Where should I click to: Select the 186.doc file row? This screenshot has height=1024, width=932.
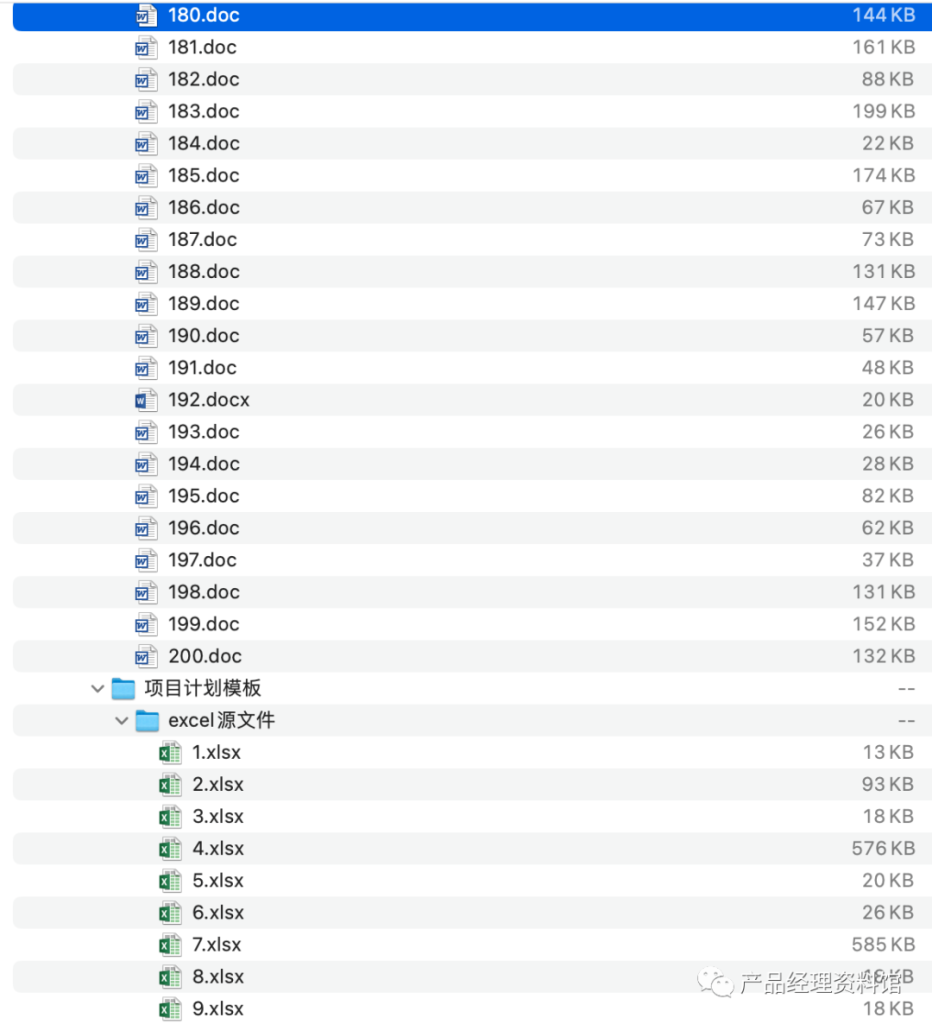pyautogui.click(x=203, y=207)
